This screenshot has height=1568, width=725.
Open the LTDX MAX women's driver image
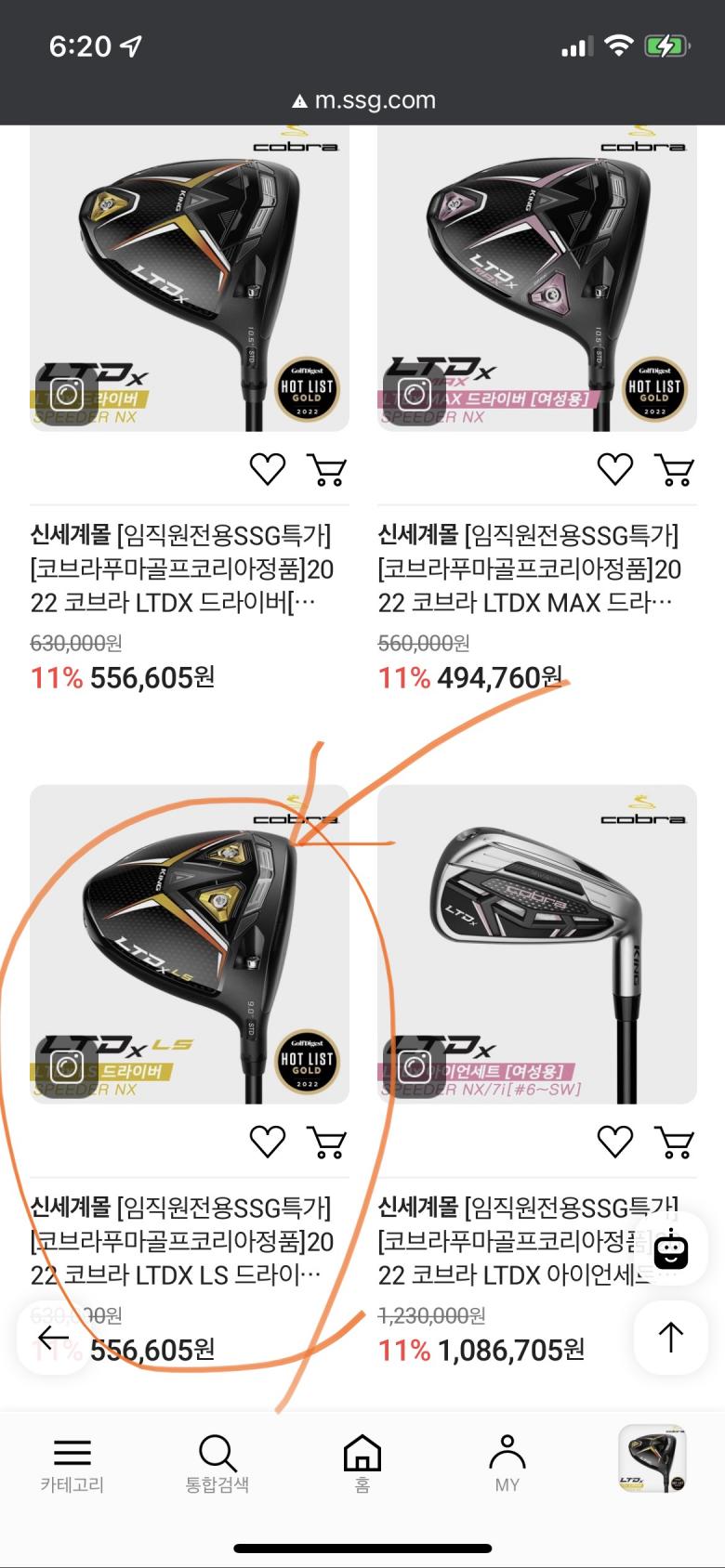pyautogui.click(x=536, y=279)
